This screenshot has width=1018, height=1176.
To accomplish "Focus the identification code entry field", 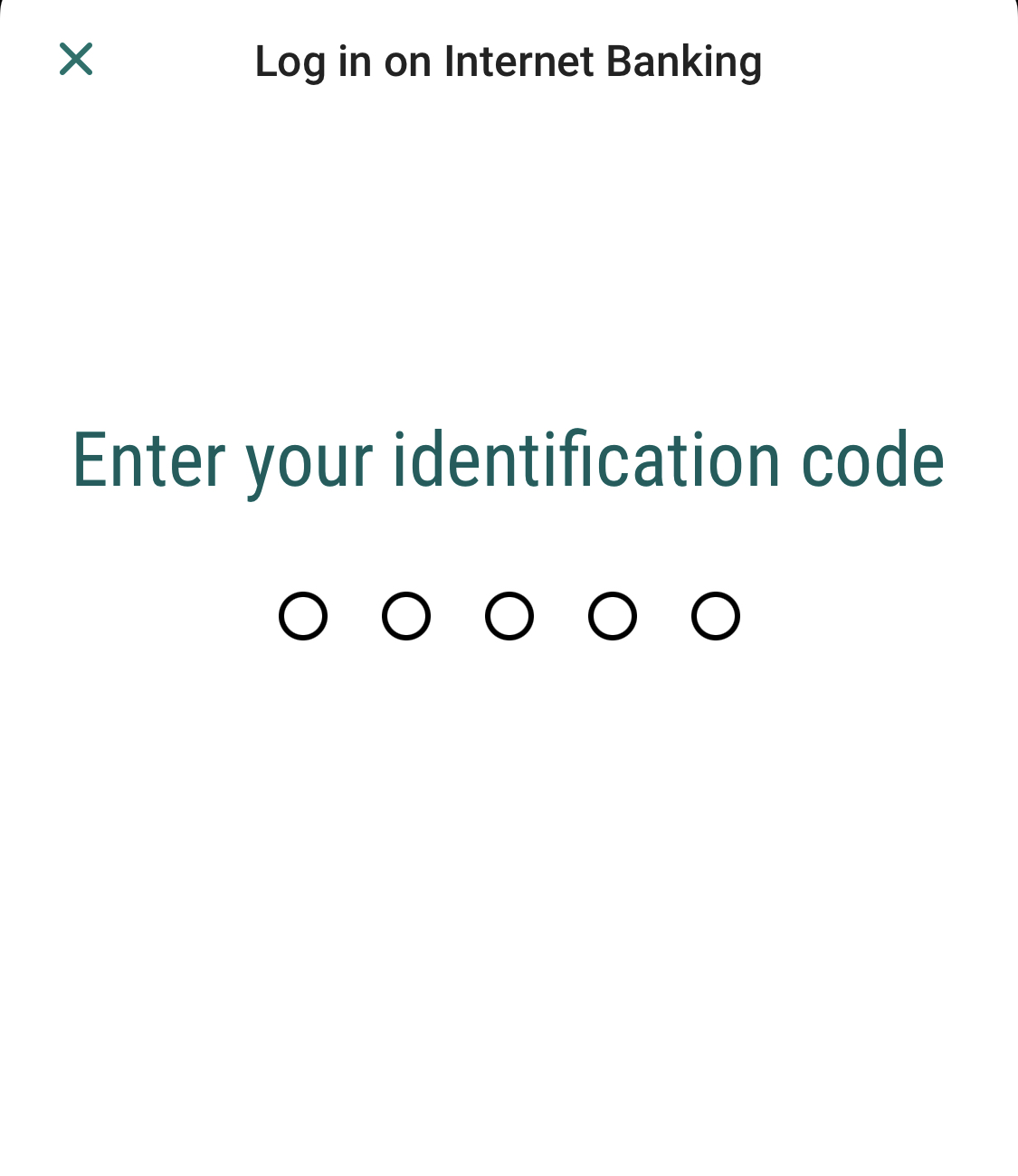I will (509, 616).
